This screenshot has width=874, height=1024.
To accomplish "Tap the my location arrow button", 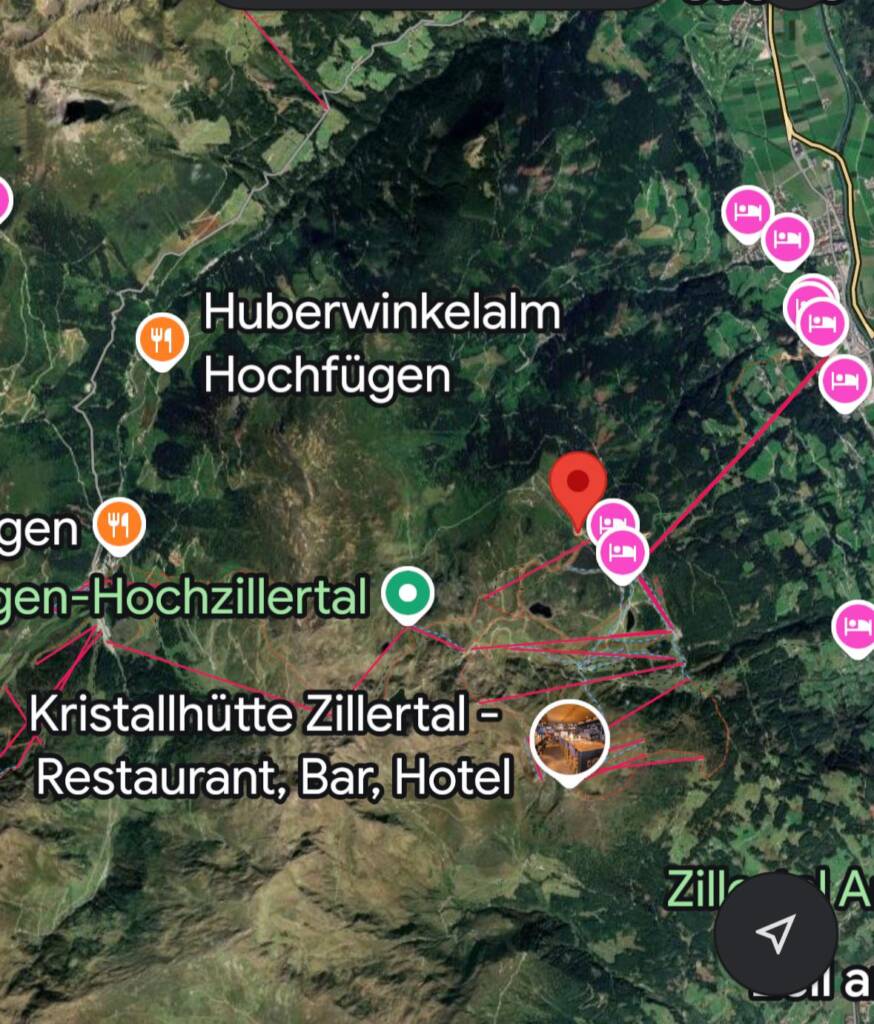I will point(775,933).
